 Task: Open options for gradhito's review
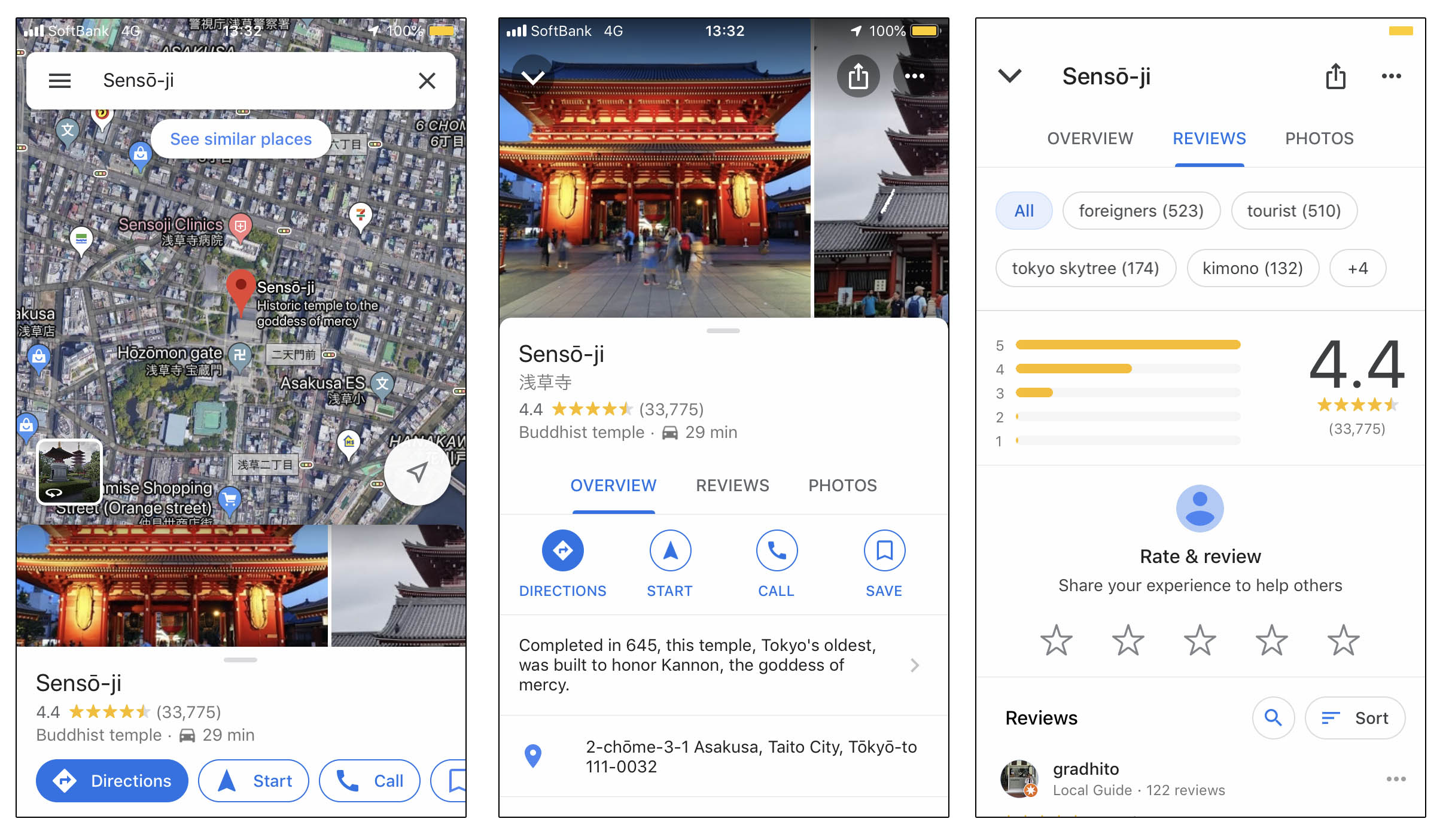pos(1395,778)
